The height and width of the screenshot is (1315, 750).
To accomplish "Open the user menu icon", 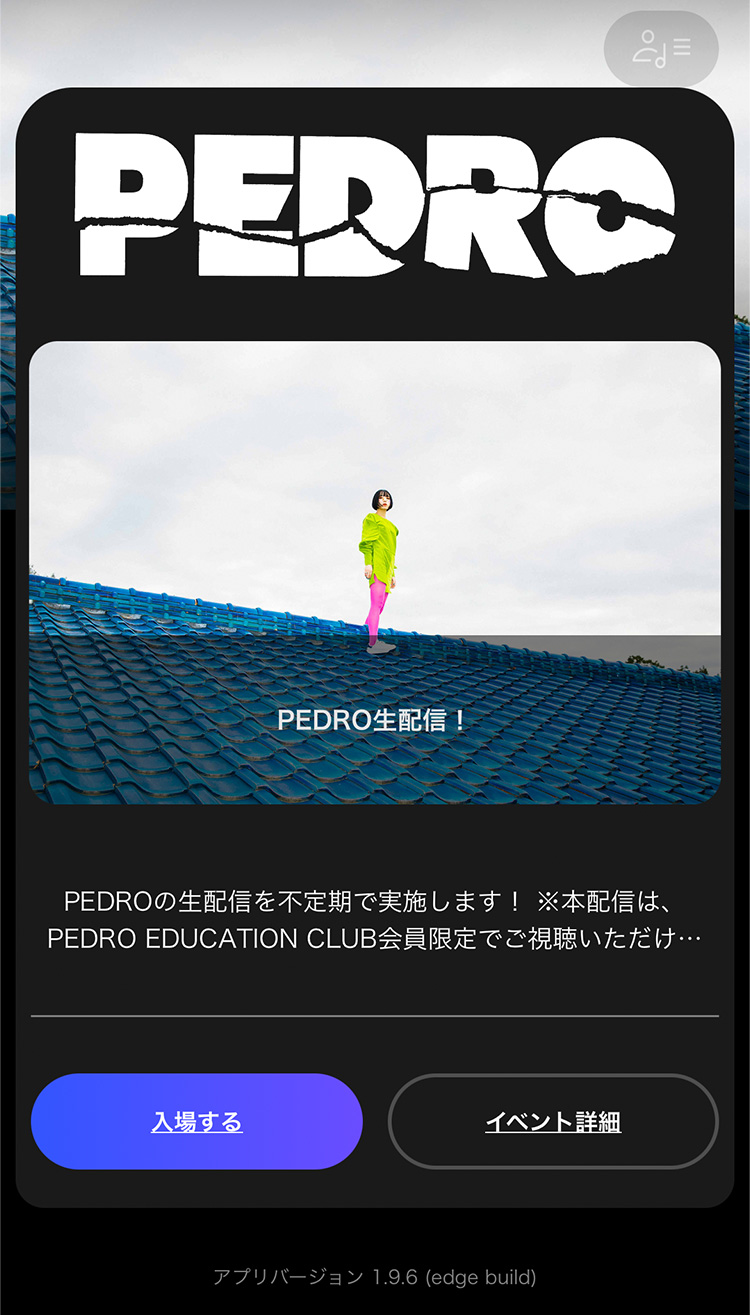I will [x=661, y=48].
